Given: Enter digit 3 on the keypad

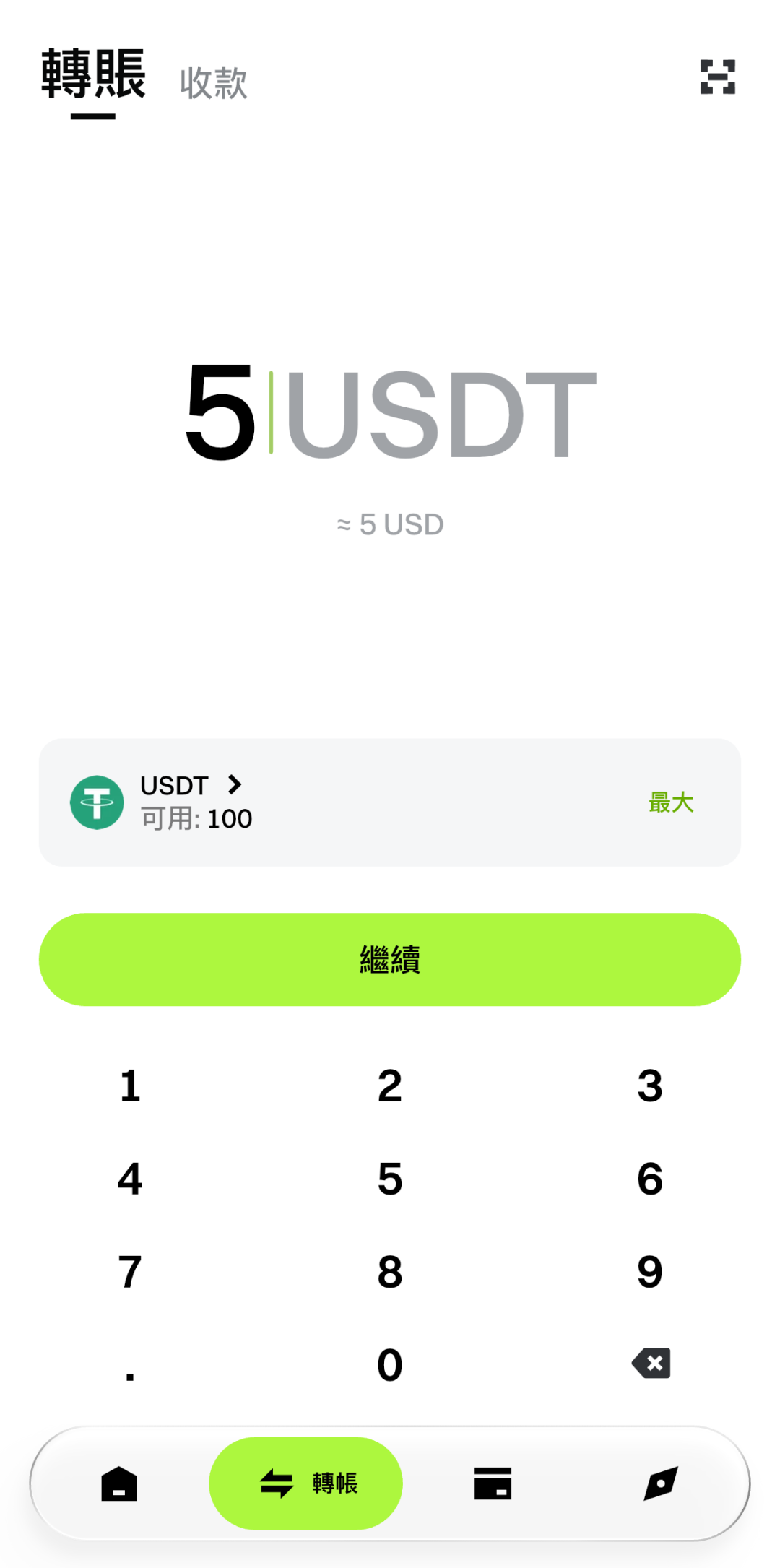Looking at the screenshot, I should click(650, 1086).
